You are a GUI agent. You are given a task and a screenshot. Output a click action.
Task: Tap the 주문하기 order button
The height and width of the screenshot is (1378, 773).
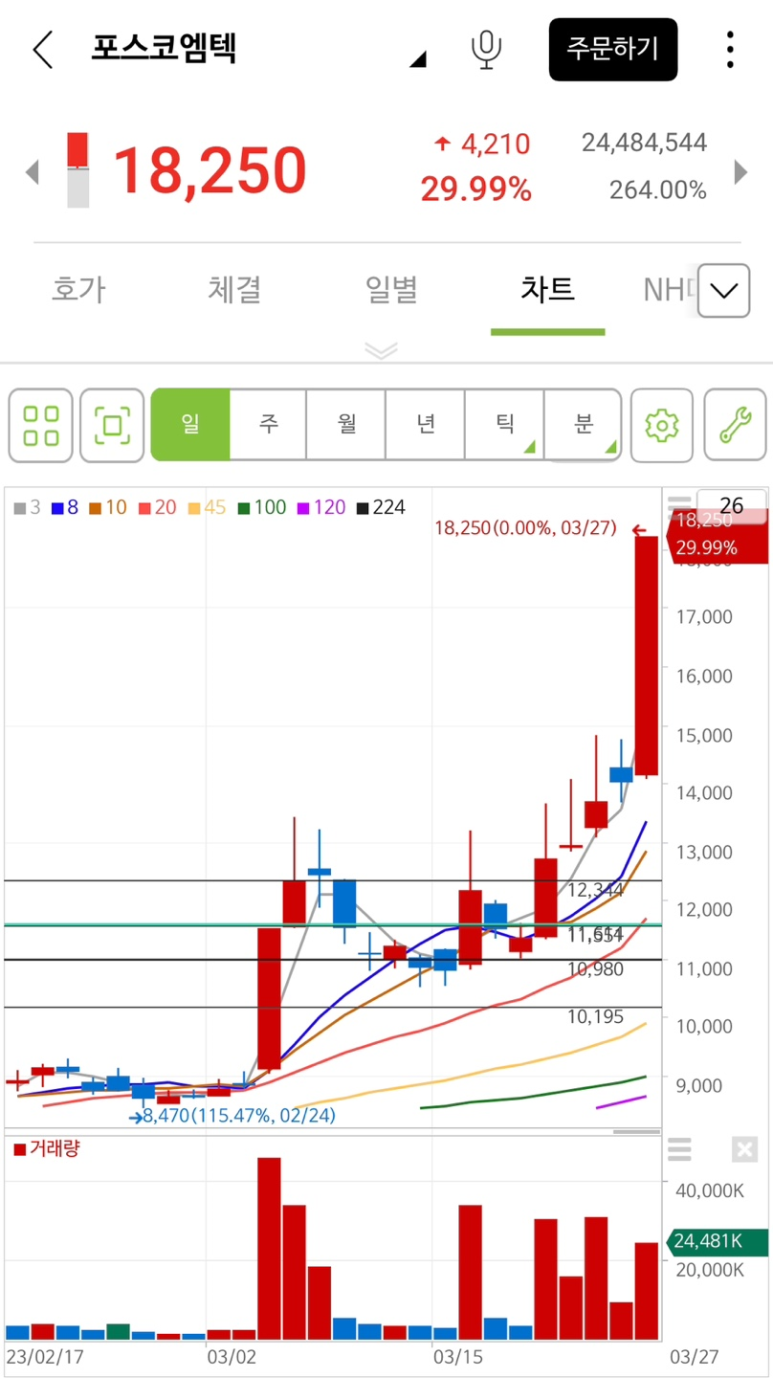[x=612, y=49]
